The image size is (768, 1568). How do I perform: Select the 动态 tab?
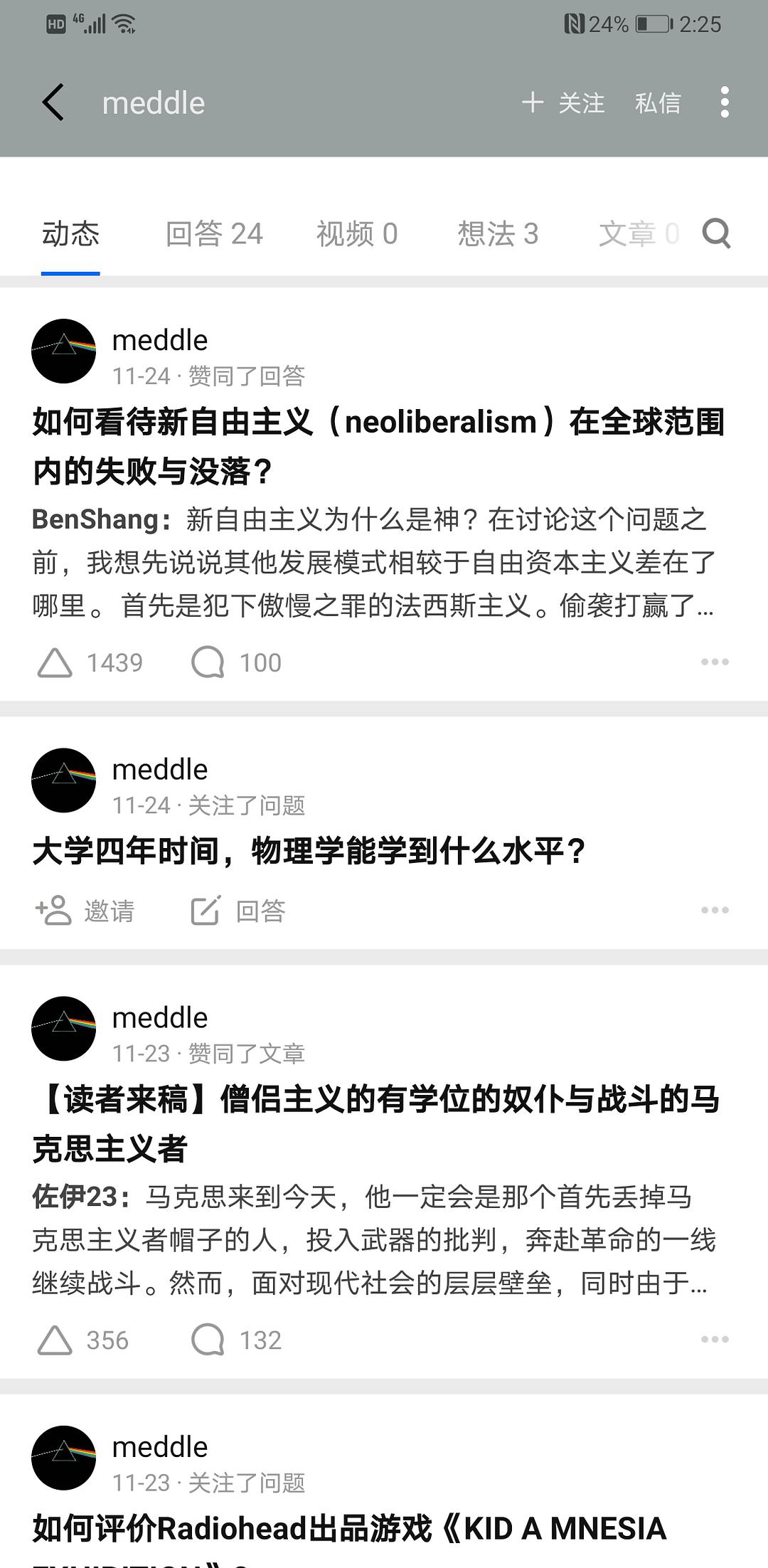[x=70, y=234]
